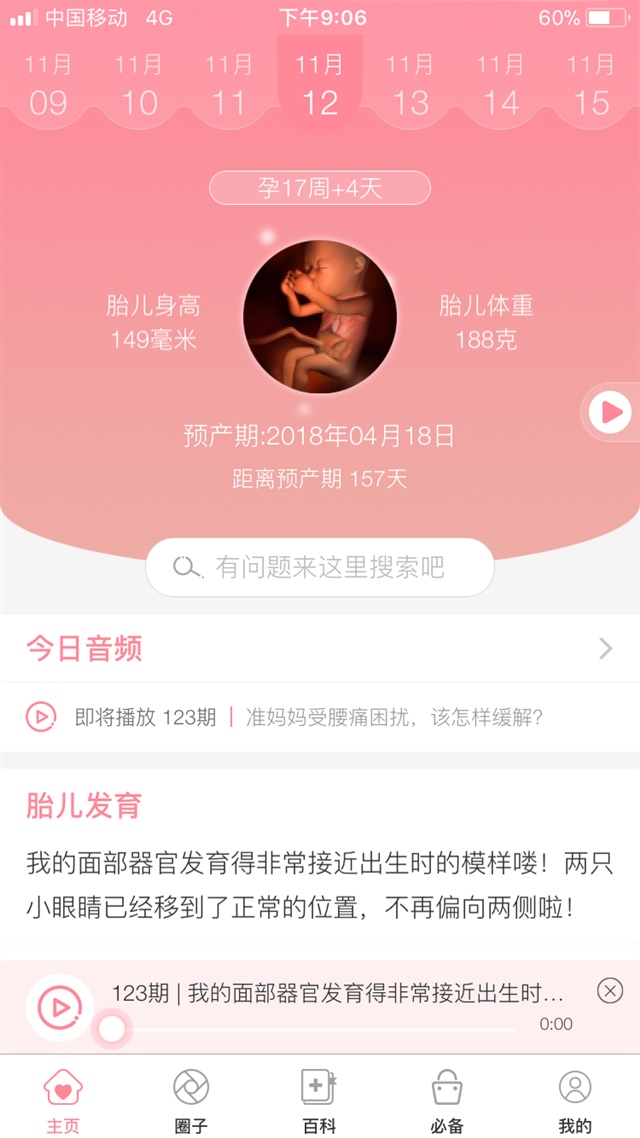Viewport: 640px width, 1138px height.
Task: Open the 今日音频 section arrow
Action: (605, 649)
